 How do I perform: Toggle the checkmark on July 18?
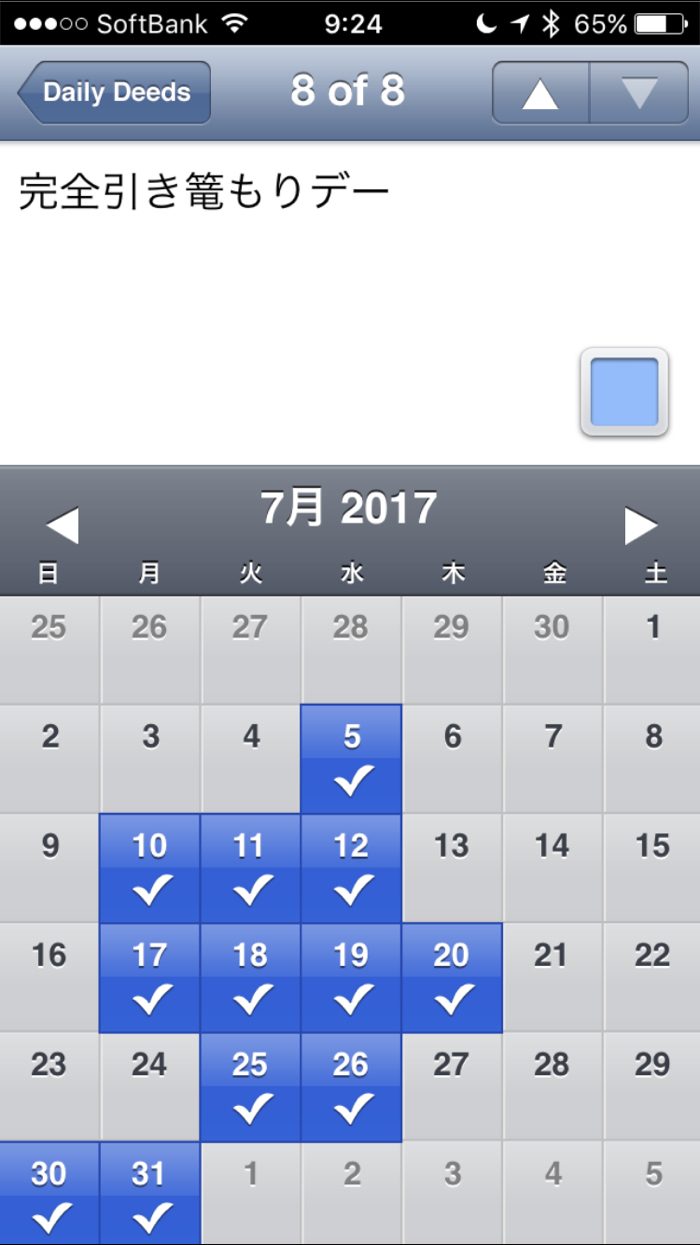coord(250,977)
